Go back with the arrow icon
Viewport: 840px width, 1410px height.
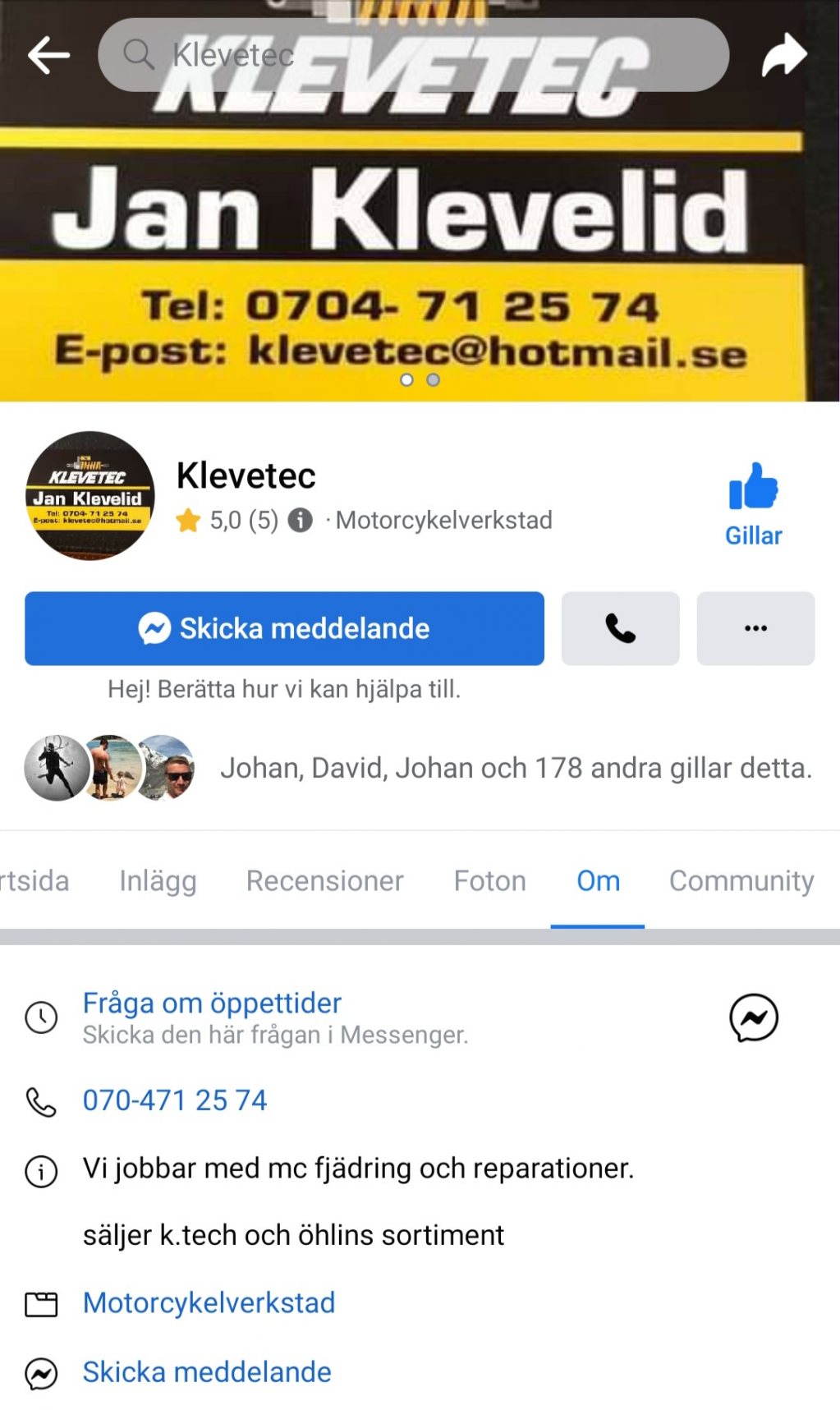coord(48,56)
